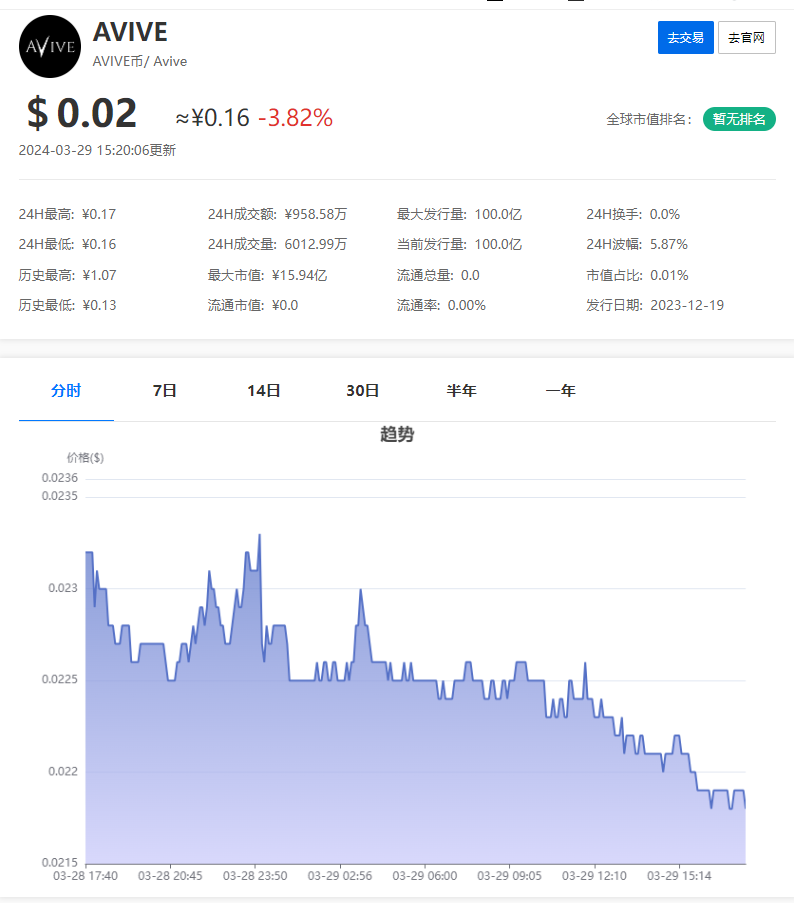Tap the 去交易 trade button
This screenshot has width=794, height=903.
[x=685, y=38]
